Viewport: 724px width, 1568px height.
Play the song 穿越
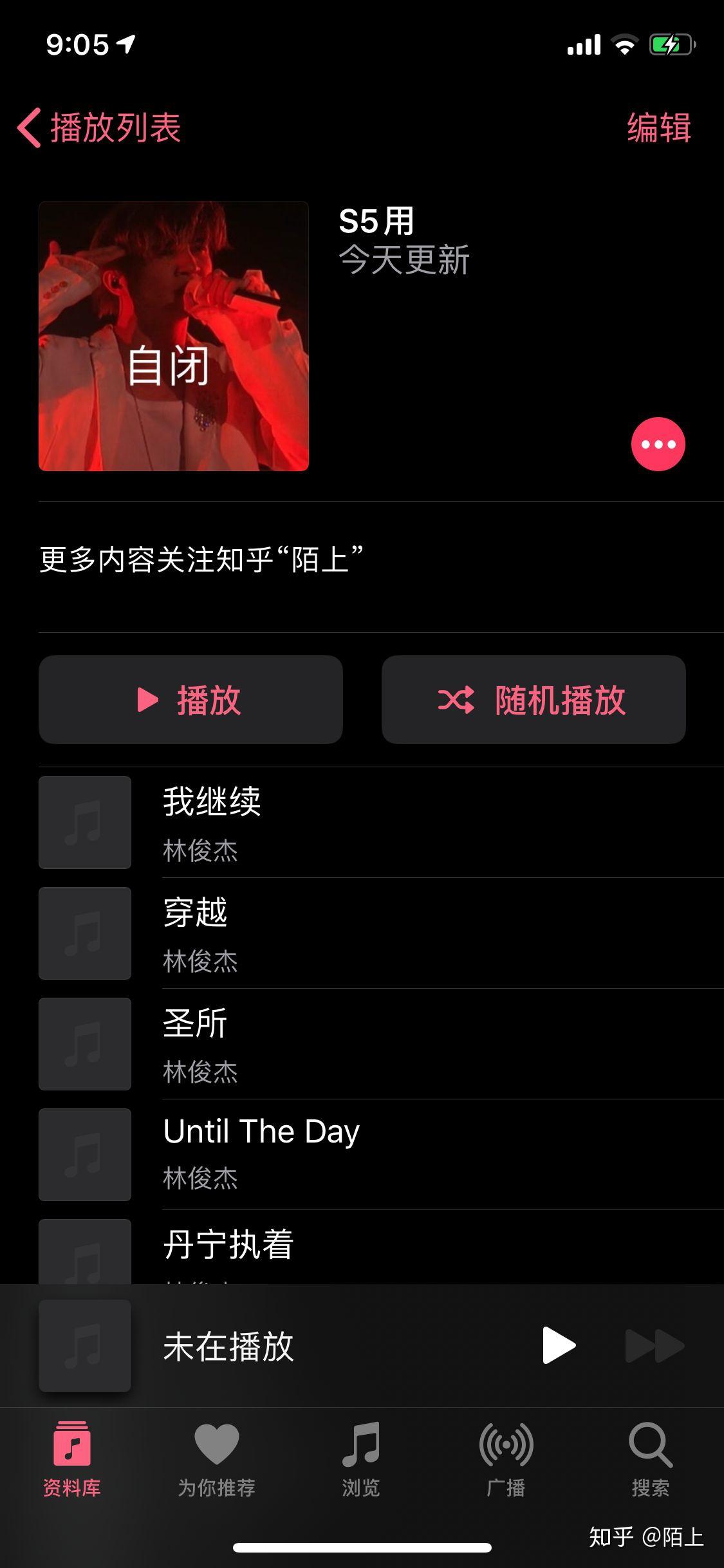click(381, 933)
